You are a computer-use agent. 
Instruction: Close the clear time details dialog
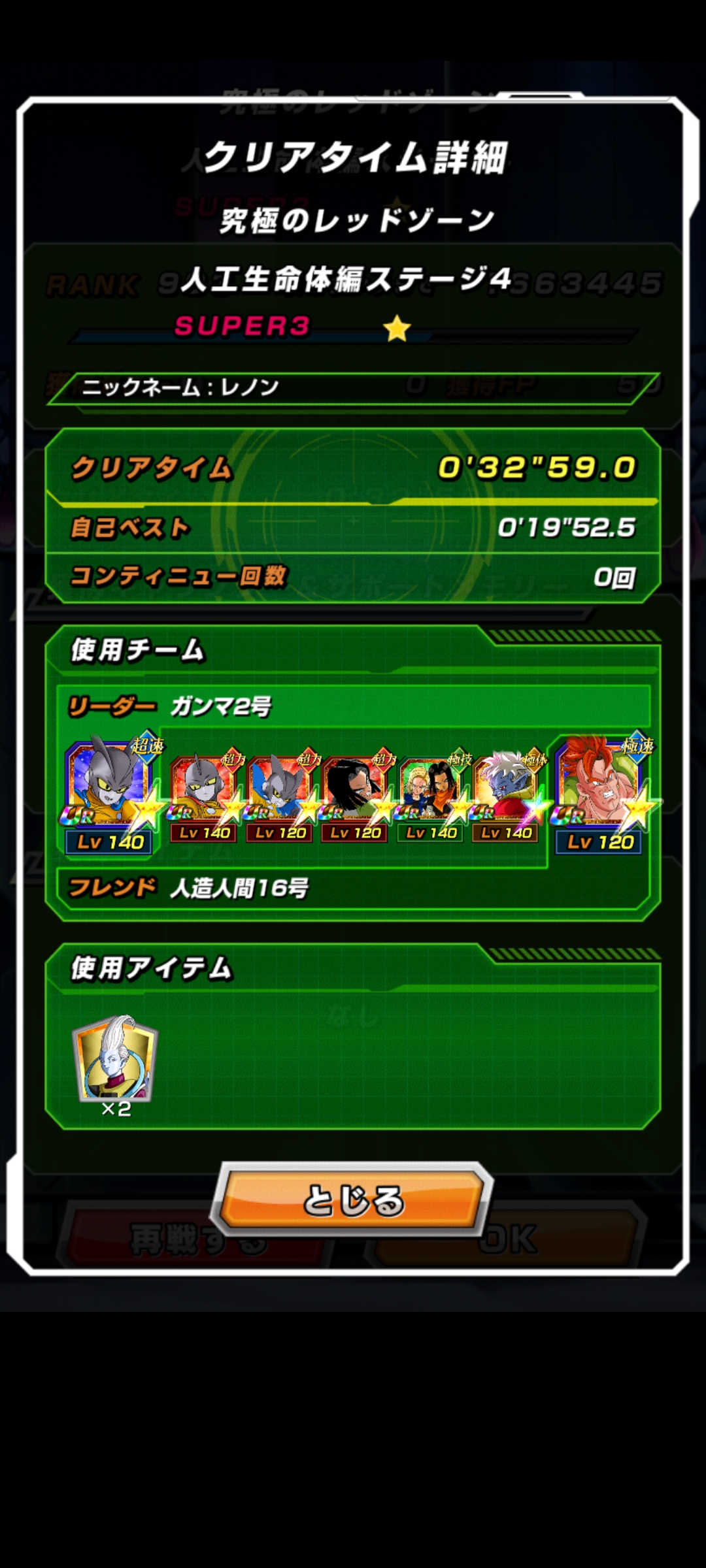point(352,1200)
